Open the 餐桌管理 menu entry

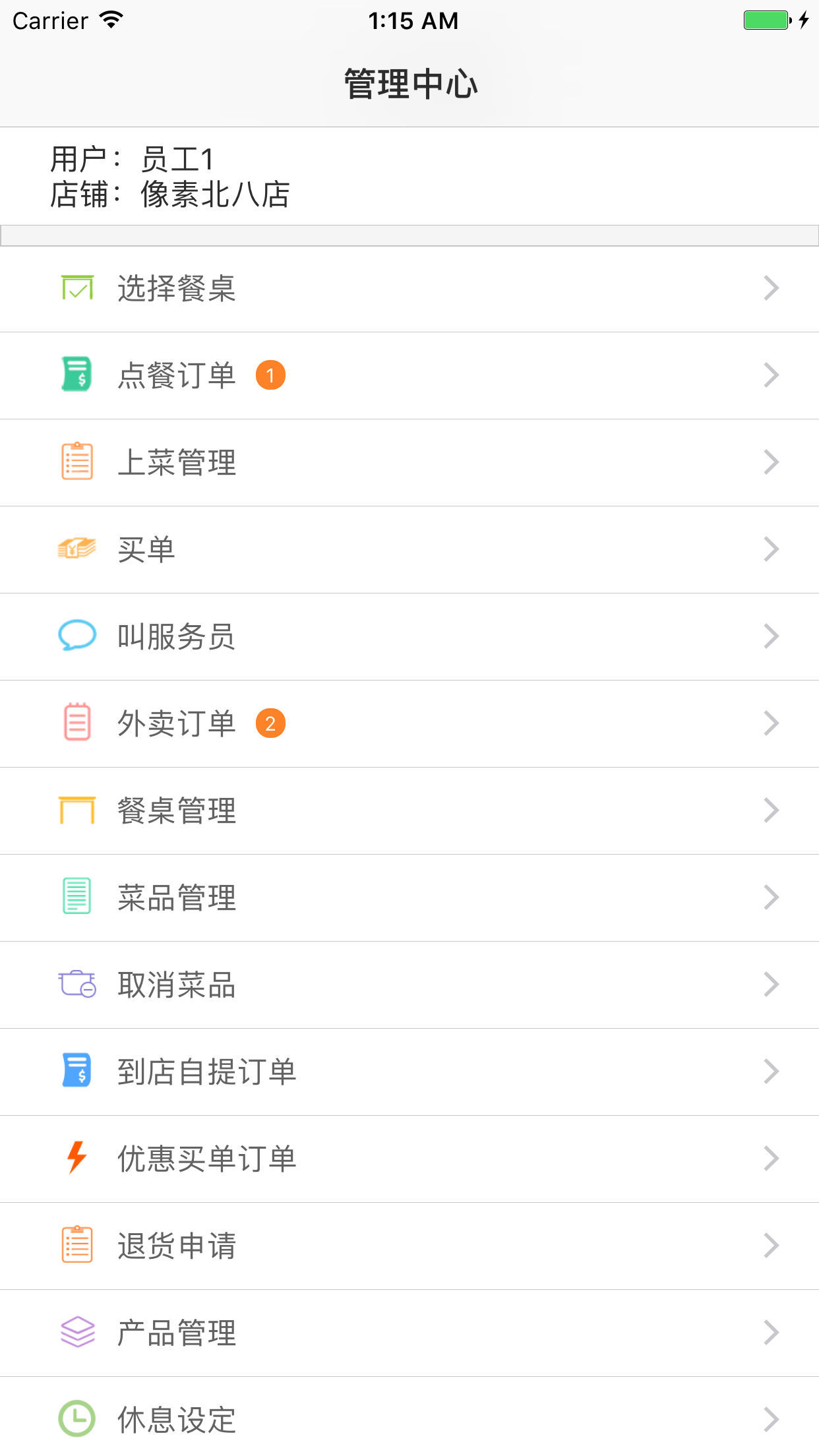click(x=409, y=810)
